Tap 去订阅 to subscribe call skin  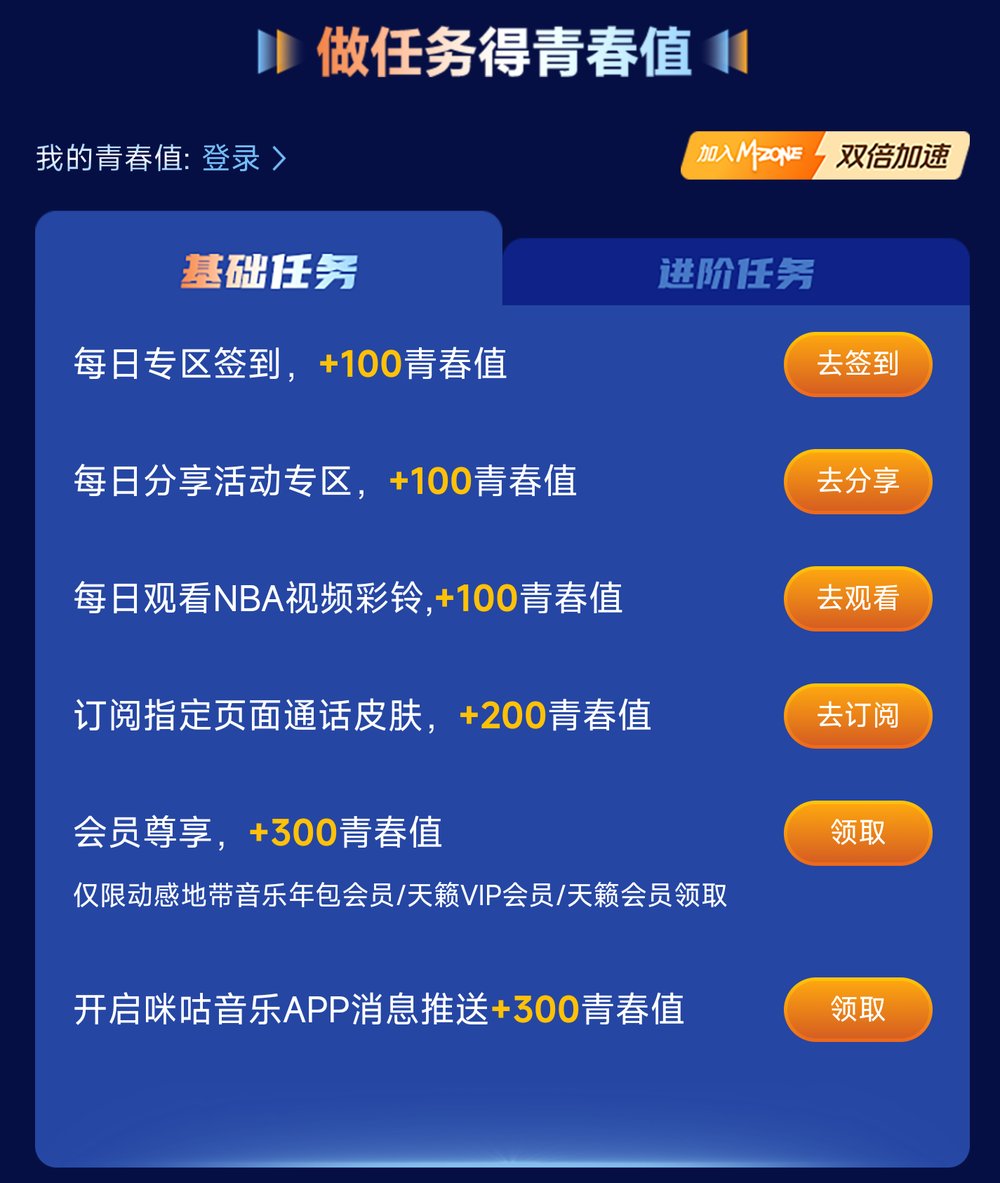pyautogui.click(x=857, y=715)
